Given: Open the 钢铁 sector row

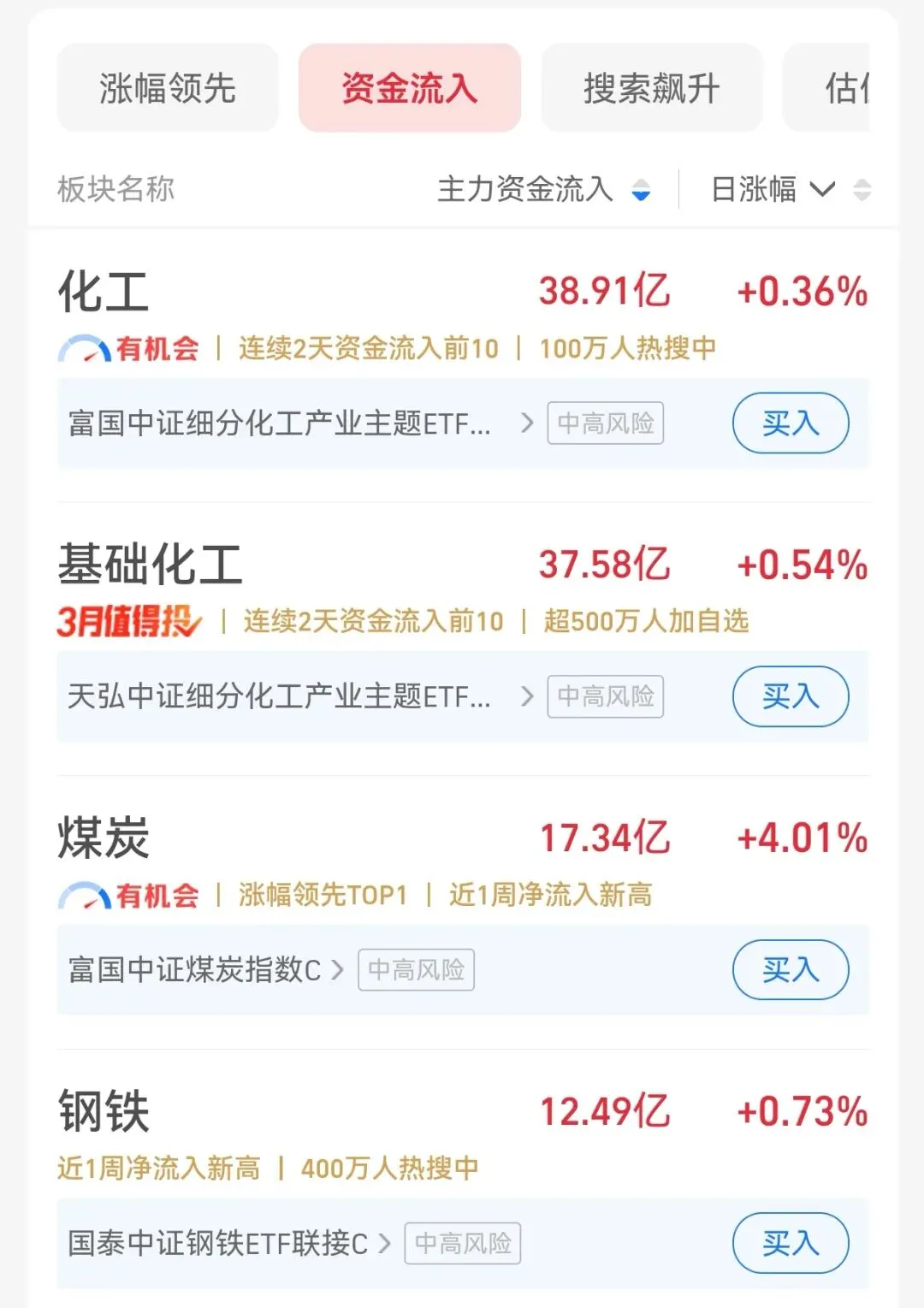Looking at the screenshot, I should coord(104,1112).
